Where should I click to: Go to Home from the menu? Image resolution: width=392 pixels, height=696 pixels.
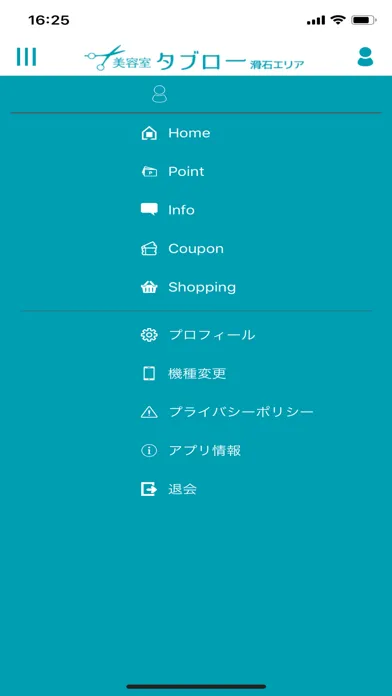point(175,133)
